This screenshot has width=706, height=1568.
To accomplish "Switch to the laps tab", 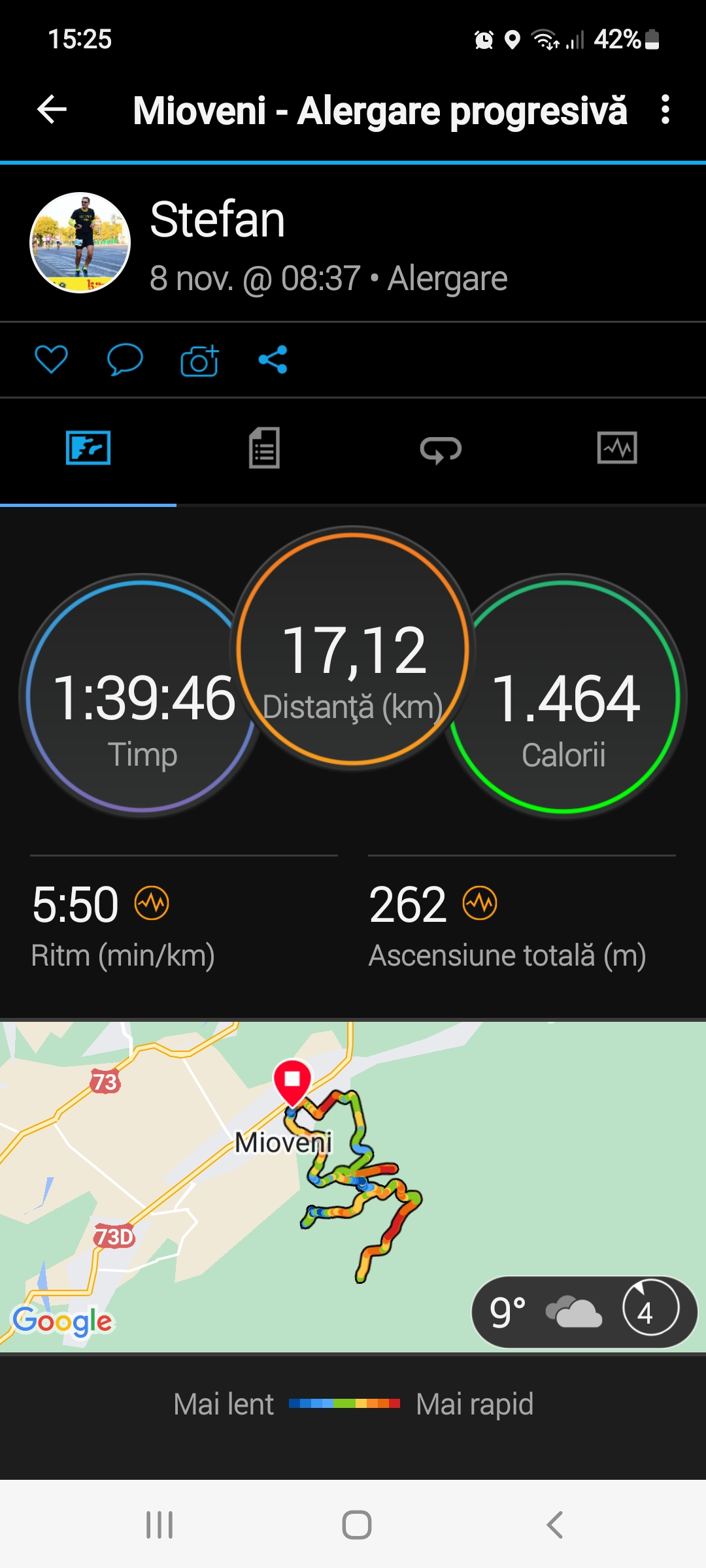I will 441,449.
